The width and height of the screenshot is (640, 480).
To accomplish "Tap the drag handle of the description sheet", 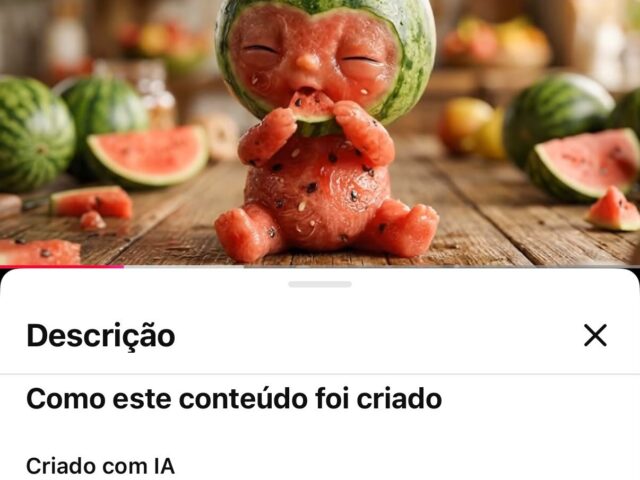I will 320,284.
